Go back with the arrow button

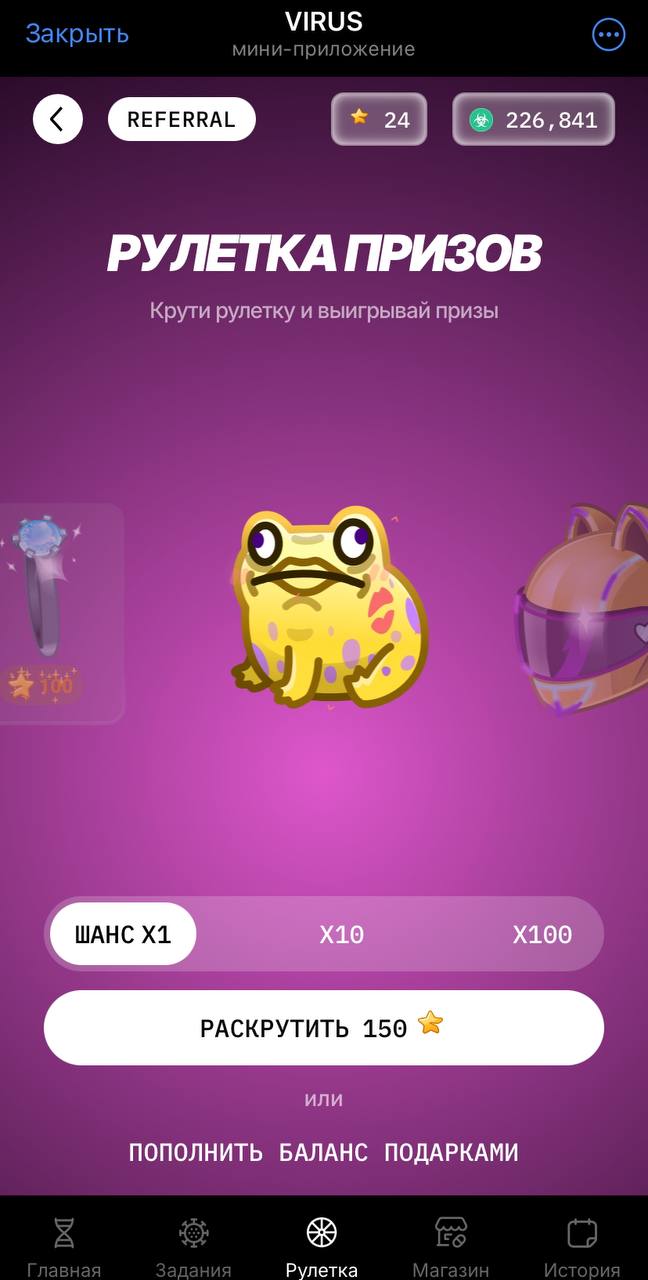pos(58,120)
